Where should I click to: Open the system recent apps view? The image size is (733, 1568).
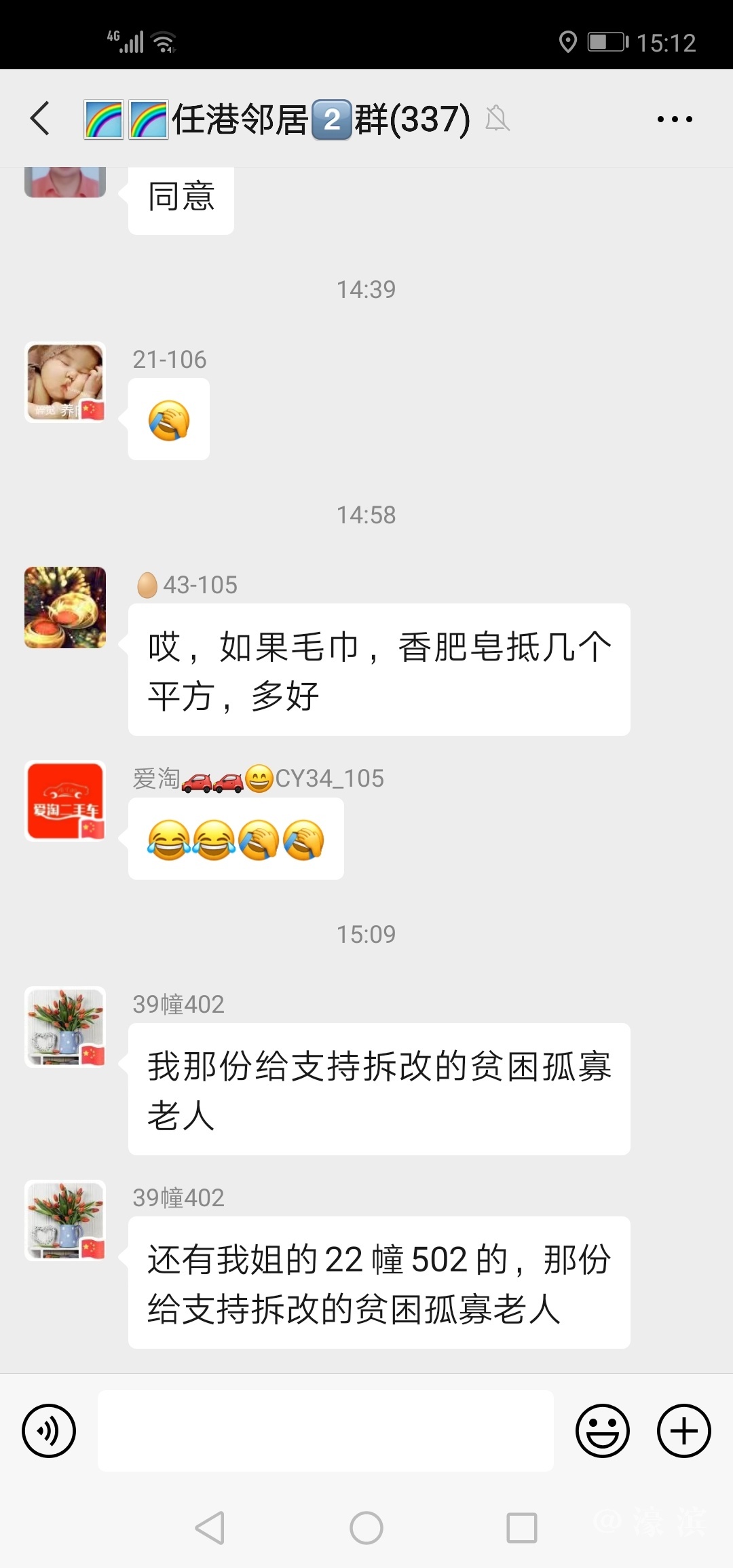[x=521, y=1528]
